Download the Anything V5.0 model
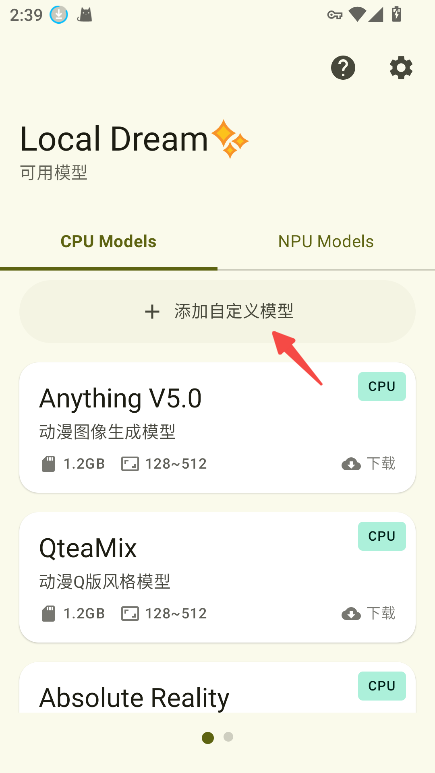Screen dimensions: 435x773 pos(368,463)
